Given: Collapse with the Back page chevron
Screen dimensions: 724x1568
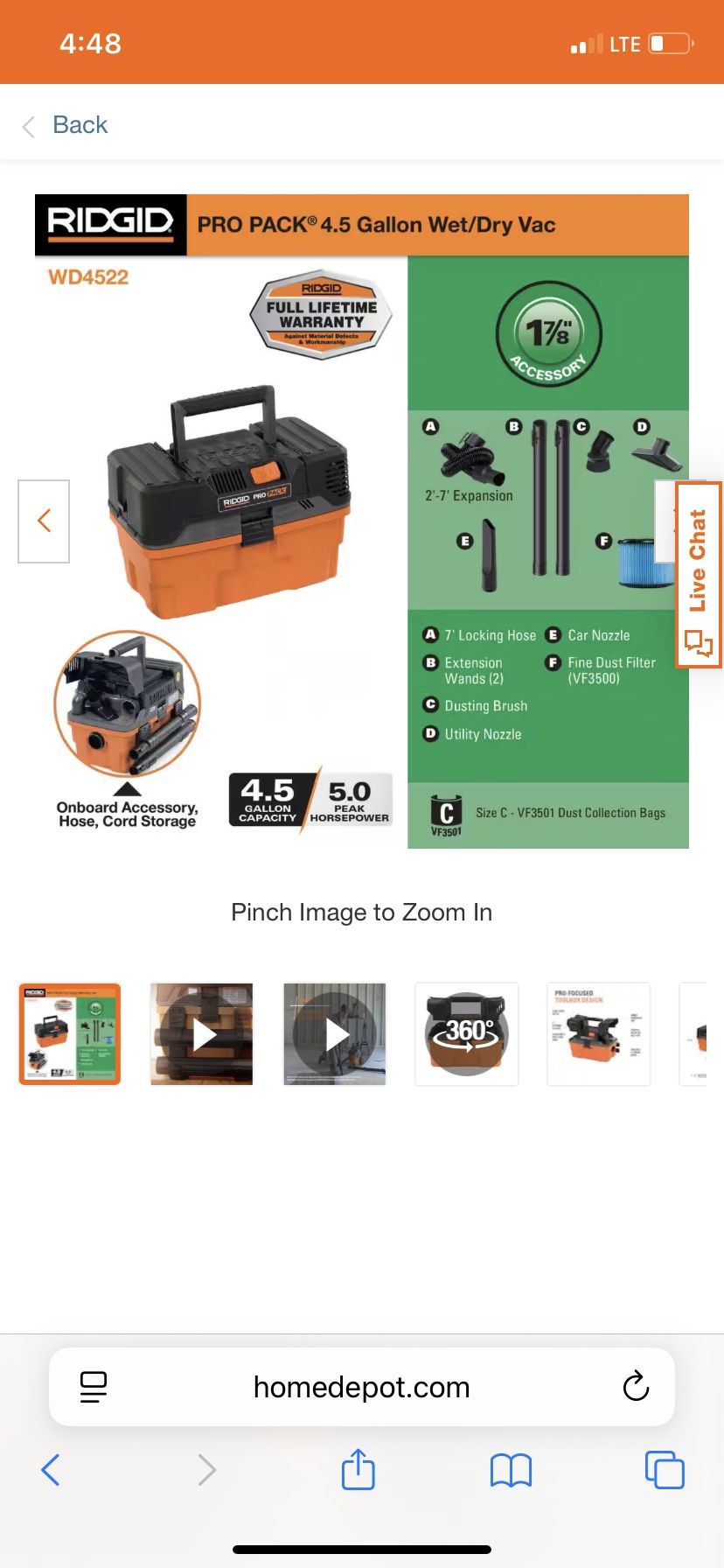Looking at the screenshot, I should 28,126.
